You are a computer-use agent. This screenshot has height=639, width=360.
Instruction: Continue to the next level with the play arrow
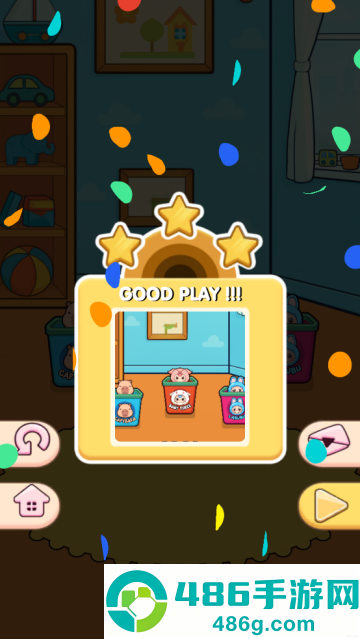[x=330, y=506]
